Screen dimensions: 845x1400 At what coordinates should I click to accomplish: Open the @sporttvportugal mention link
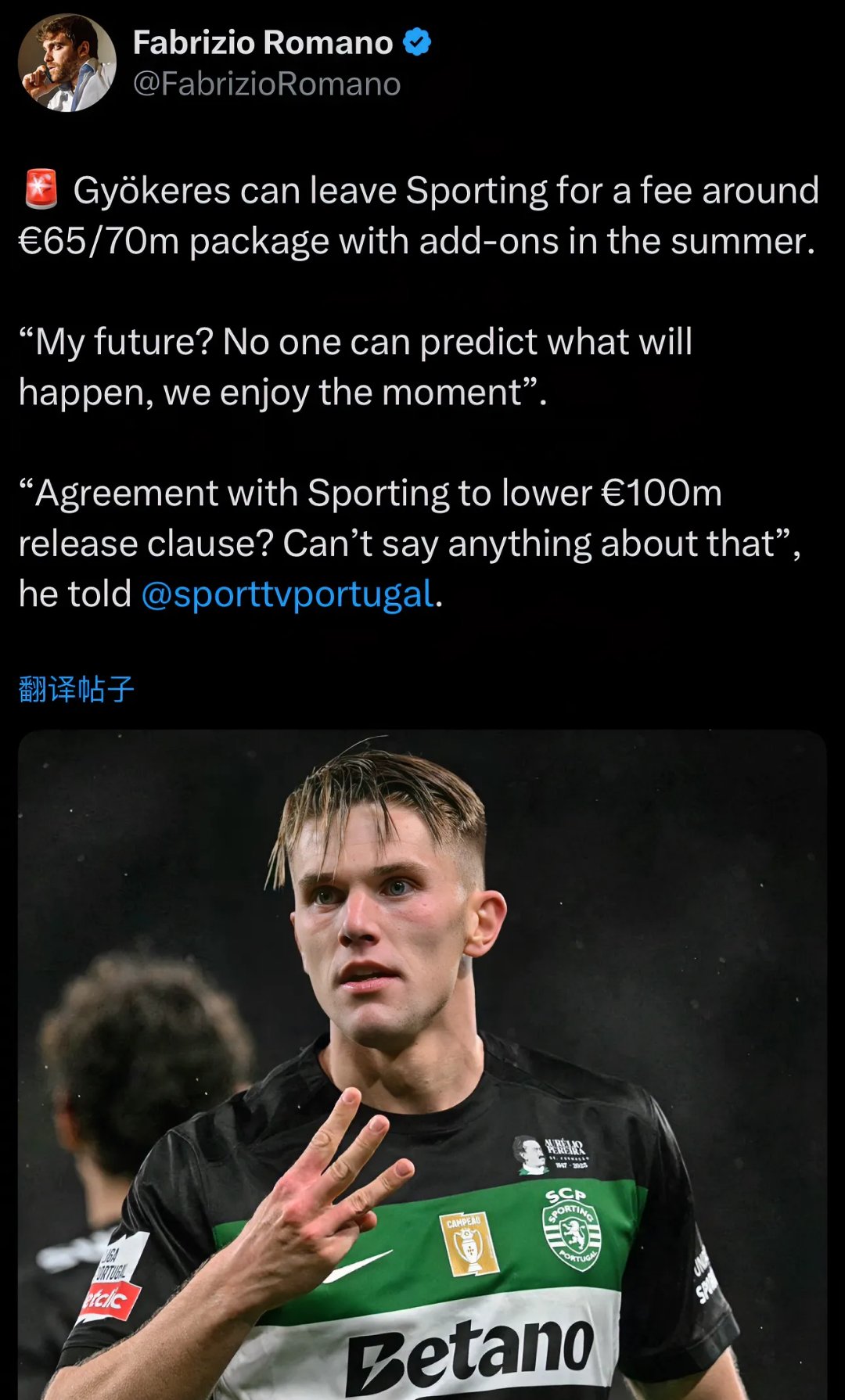[x=287, y=594]
